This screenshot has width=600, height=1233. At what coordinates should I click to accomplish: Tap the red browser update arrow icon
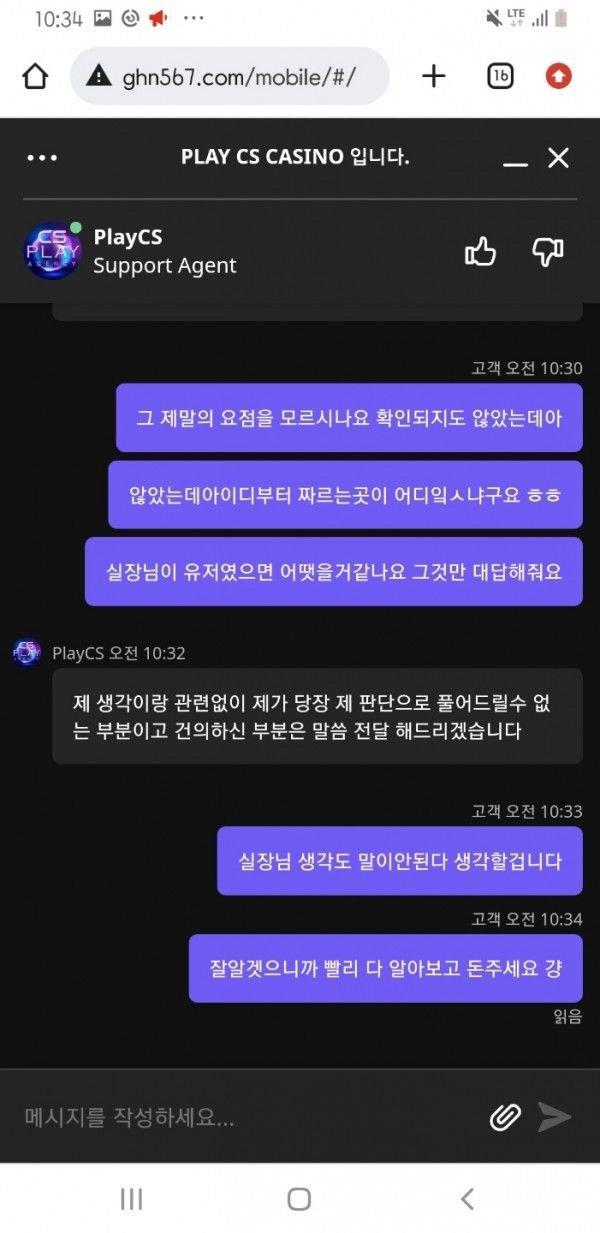pyautogui.click(x=558, y=76)
